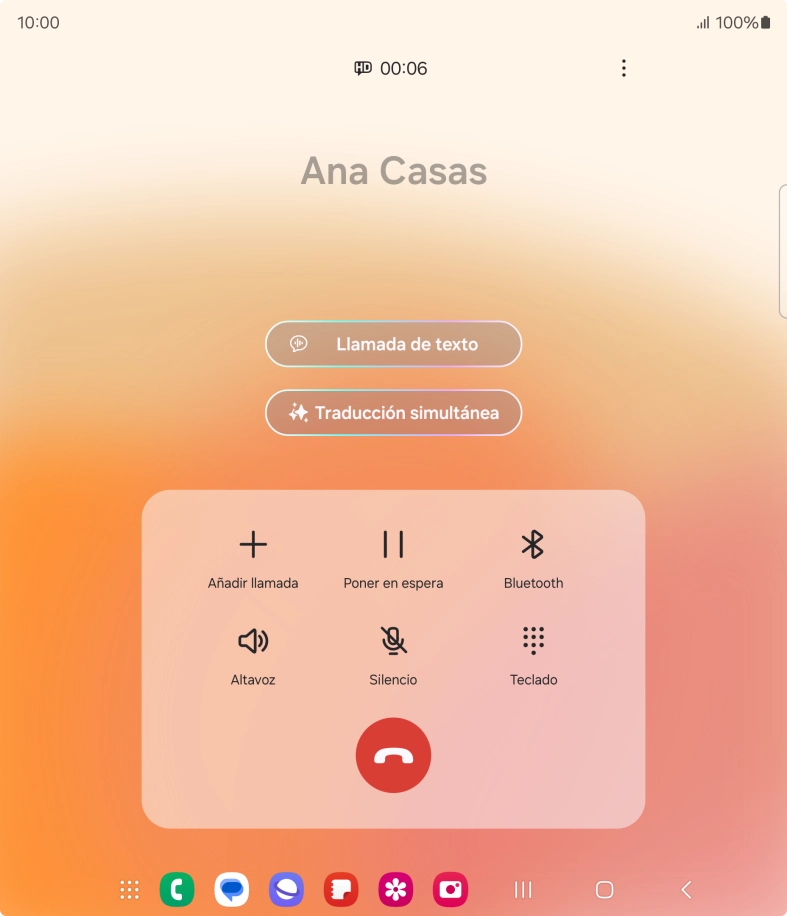The image size is (787, 916).
Task: Start Llamada de texto
Action: 393,344
